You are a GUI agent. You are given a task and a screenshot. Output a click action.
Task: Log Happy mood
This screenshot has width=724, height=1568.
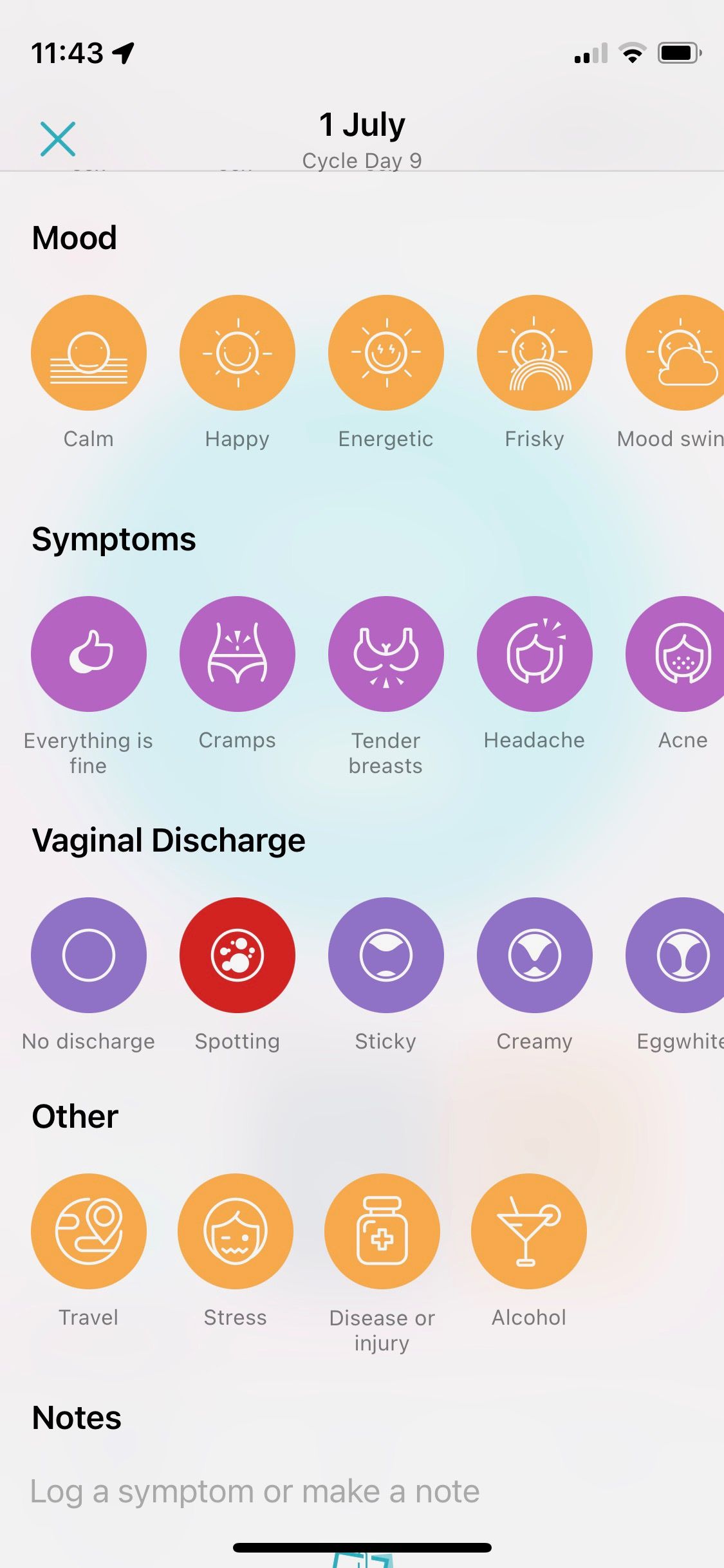237,353
